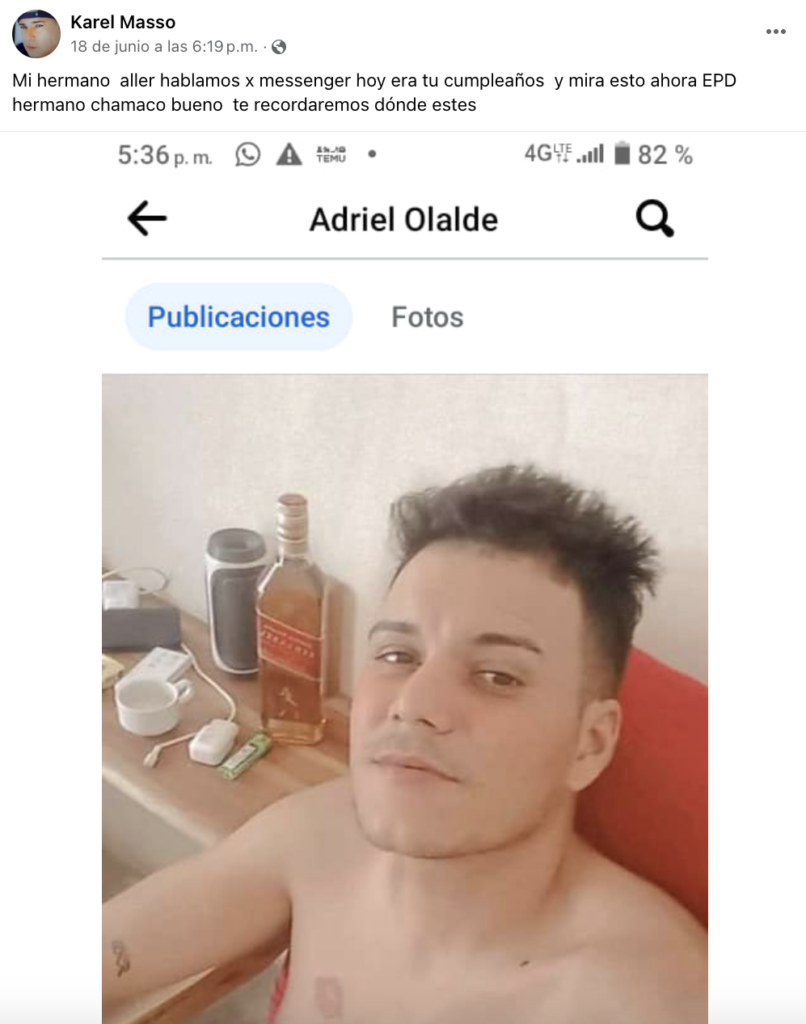Screen dimensions: 806x1024
Task: Open the post's three-dot options menu
Action: [776, 32]
